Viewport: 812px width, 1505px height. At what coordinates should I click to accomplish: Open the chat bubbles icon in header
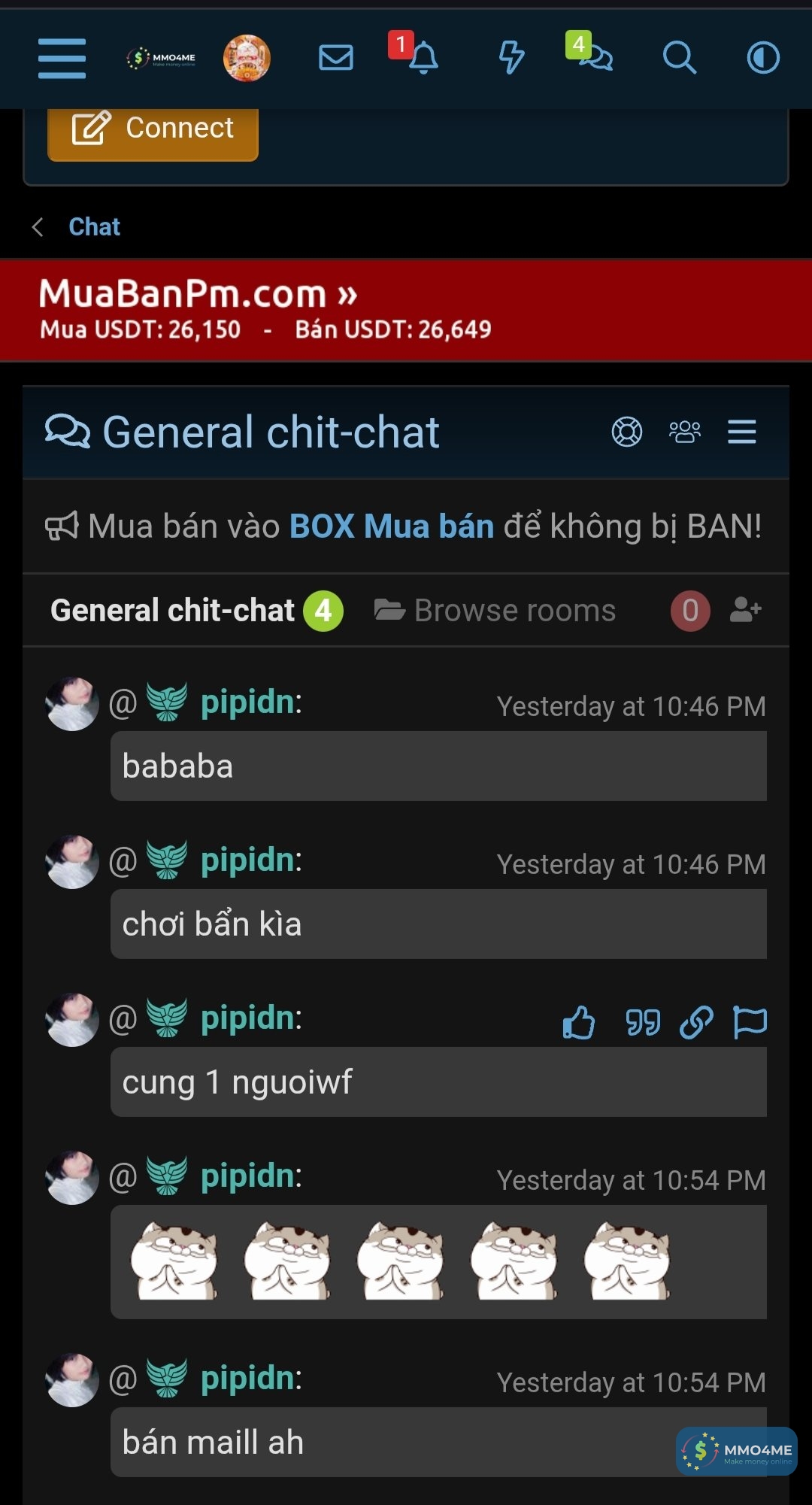(597, 58)
